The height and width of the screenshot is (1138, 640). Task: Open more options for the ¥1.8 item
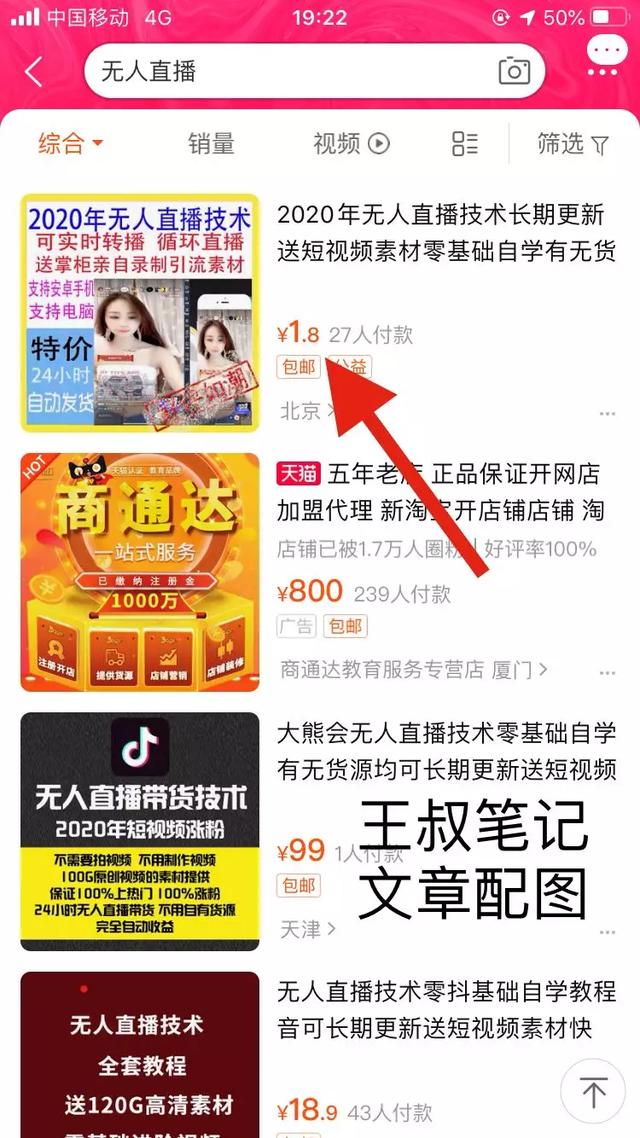pos(607,412)
